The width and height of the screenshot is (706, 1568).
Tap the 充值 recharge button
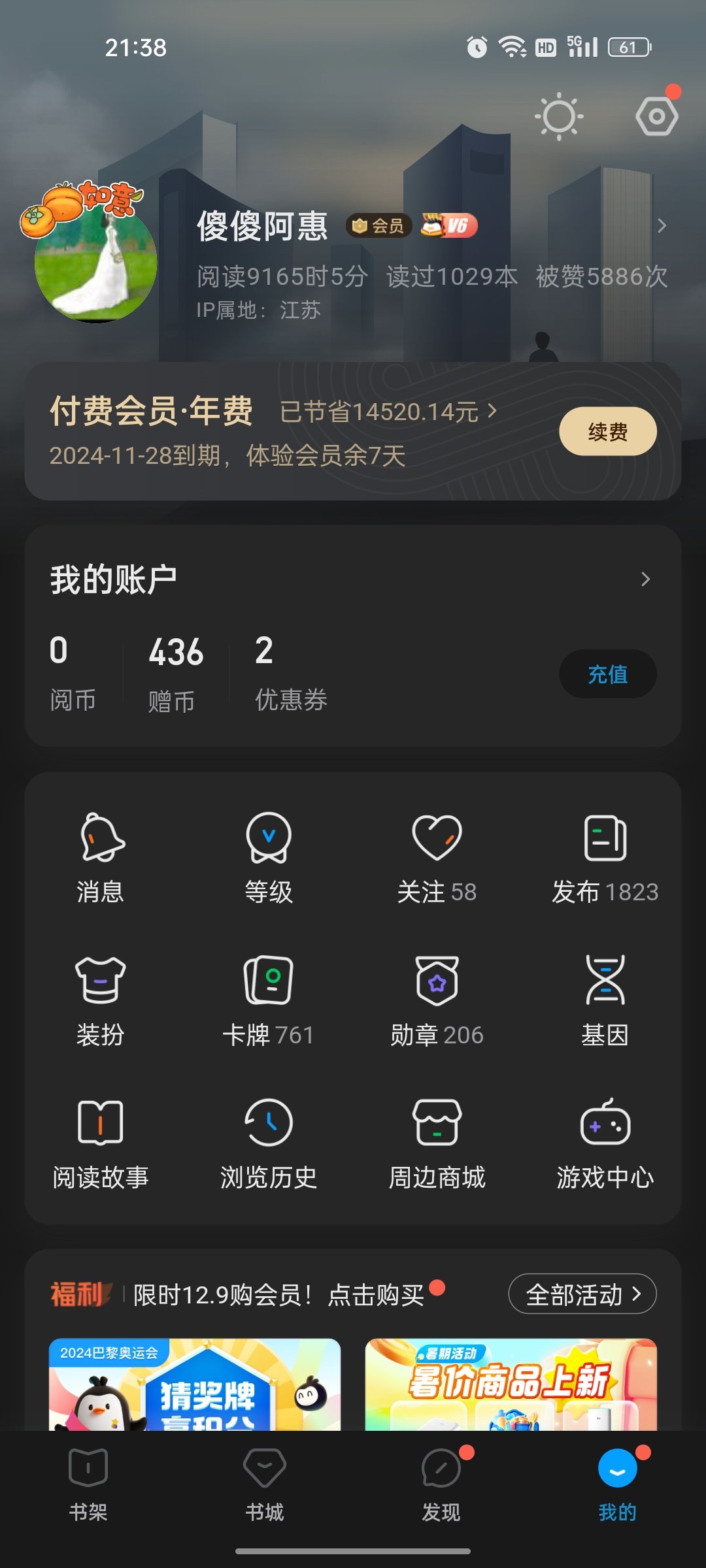(608, 674)
